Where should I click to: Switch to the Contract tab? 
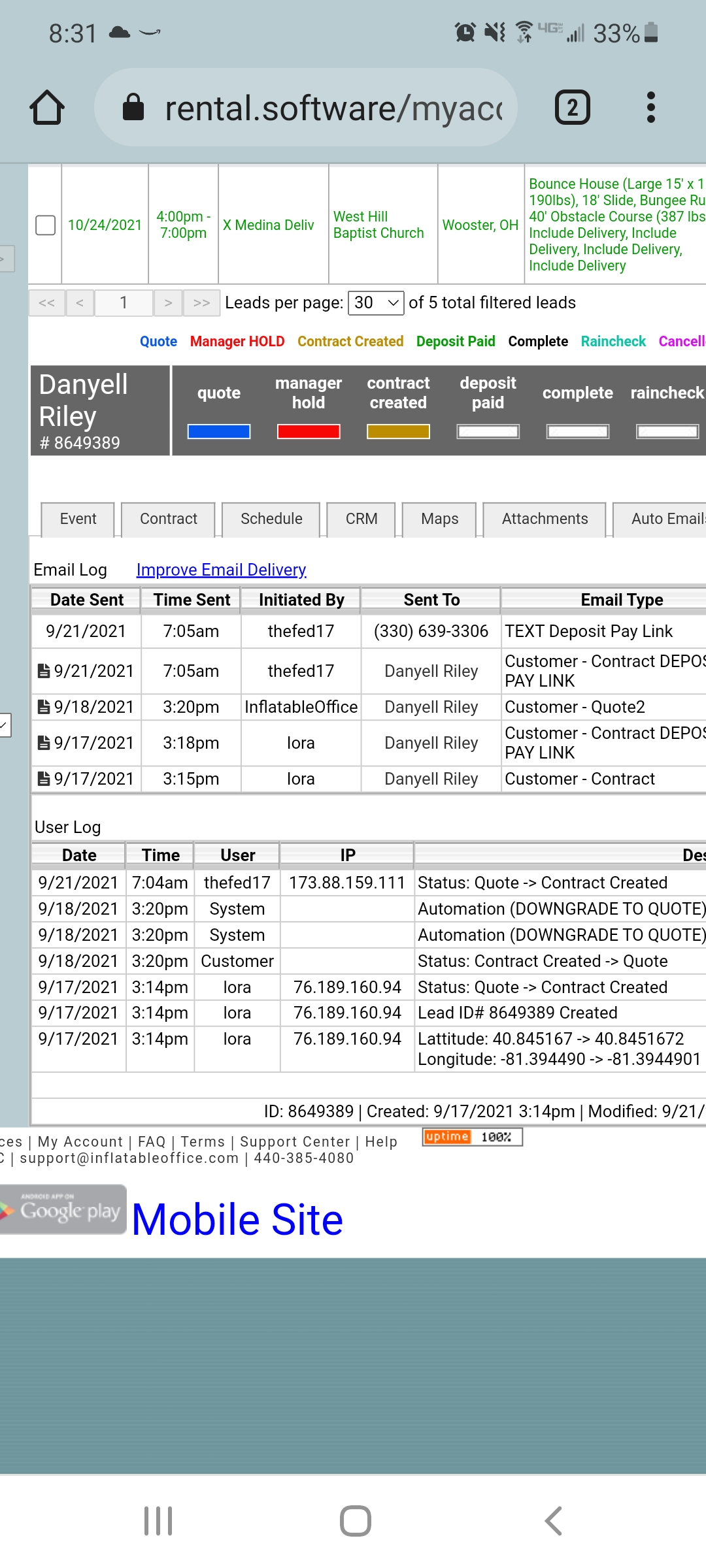(x=168, y=519)
